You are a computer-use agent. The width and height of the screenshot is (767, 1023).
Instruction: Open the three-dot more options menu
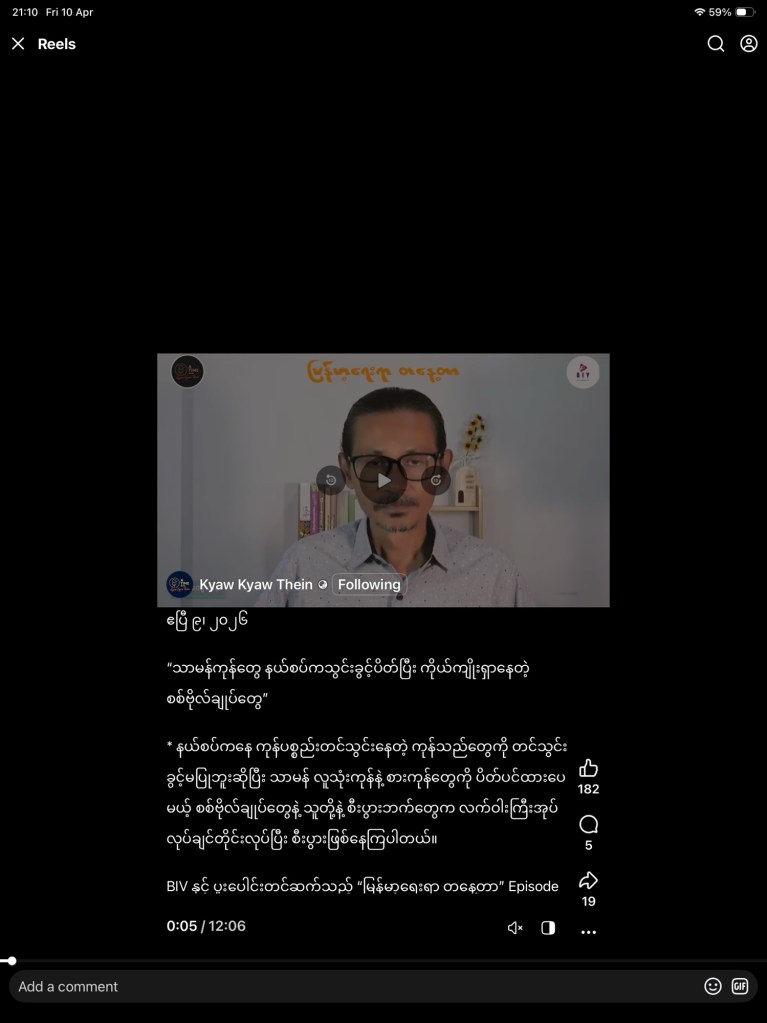pos(588,932)
